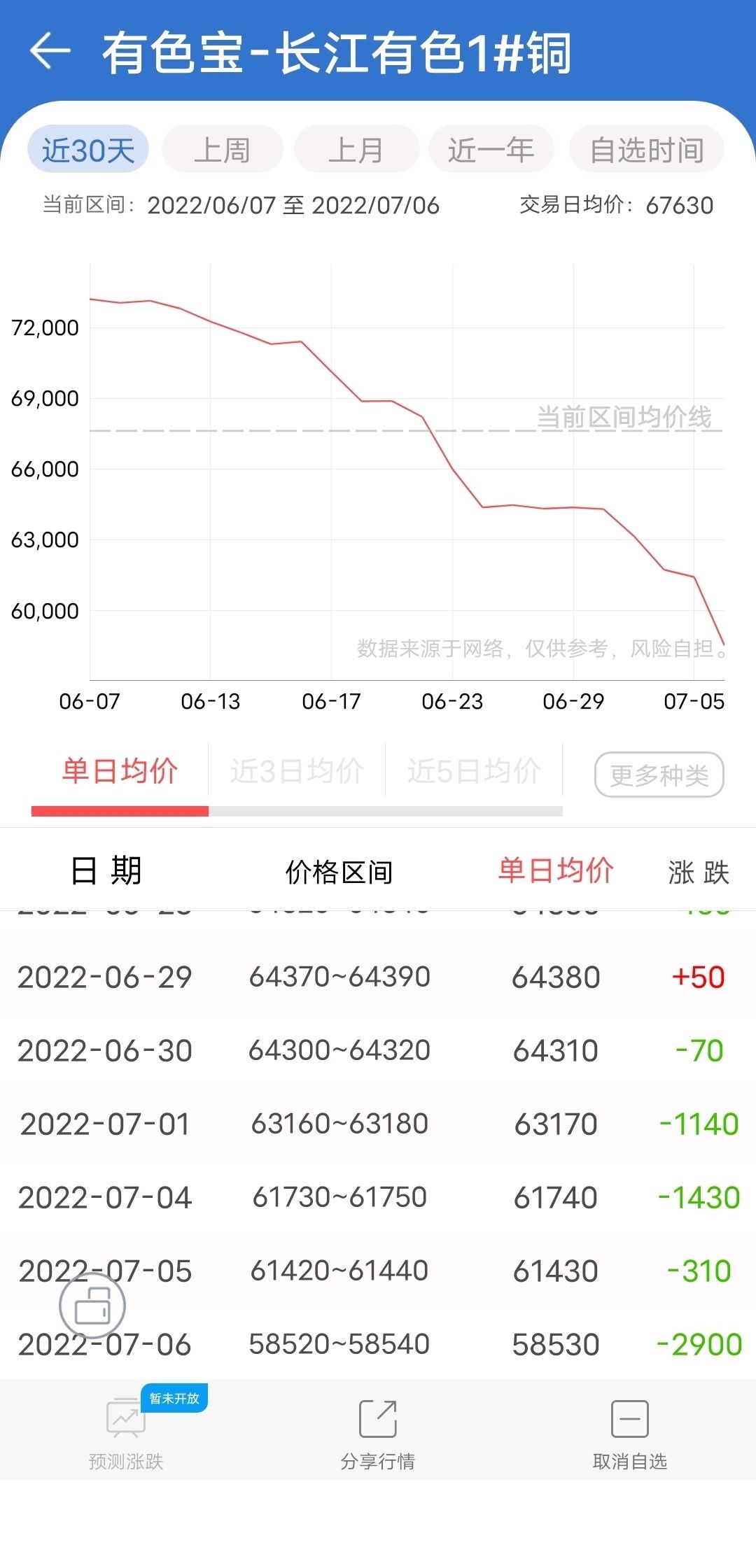Screen dimensions: 756x1568
Task: Open the 自选时间 custom date range
Action: tap(647, 149)
